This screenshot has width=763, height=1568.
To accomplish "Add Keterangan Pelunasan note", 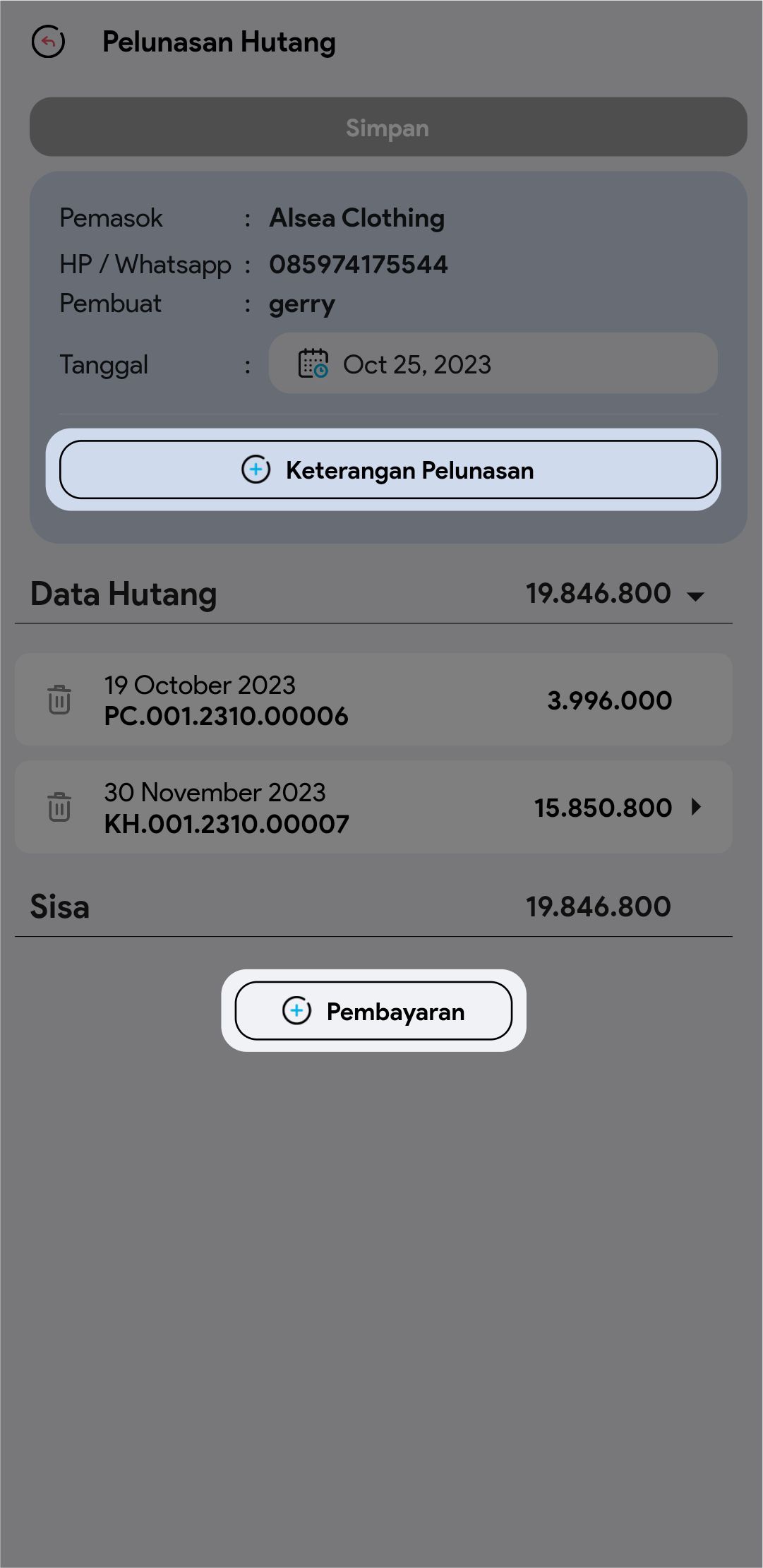I will click(x=387, y=469).
